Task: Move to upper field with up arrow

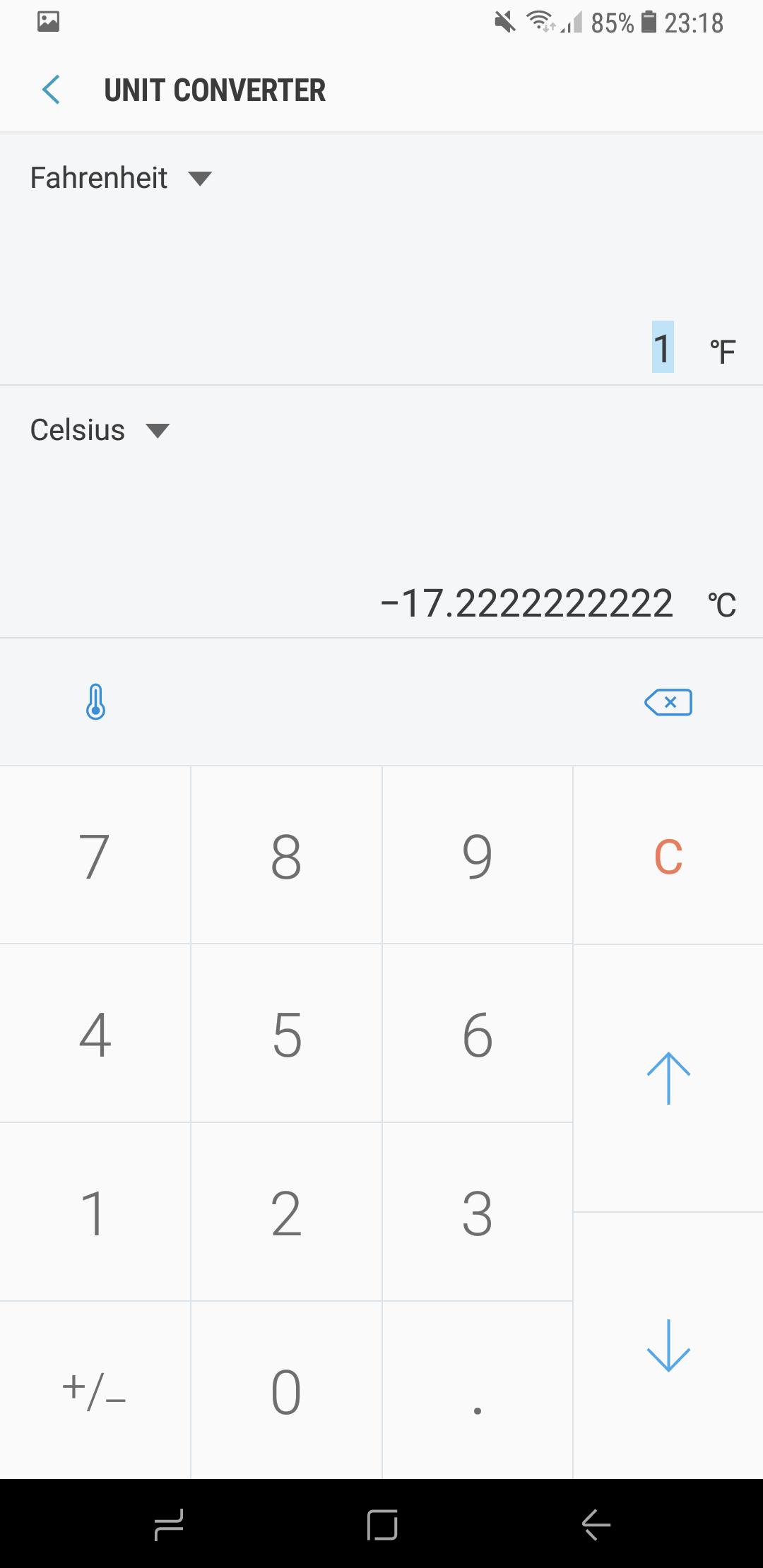Action: coord(668,1078)
